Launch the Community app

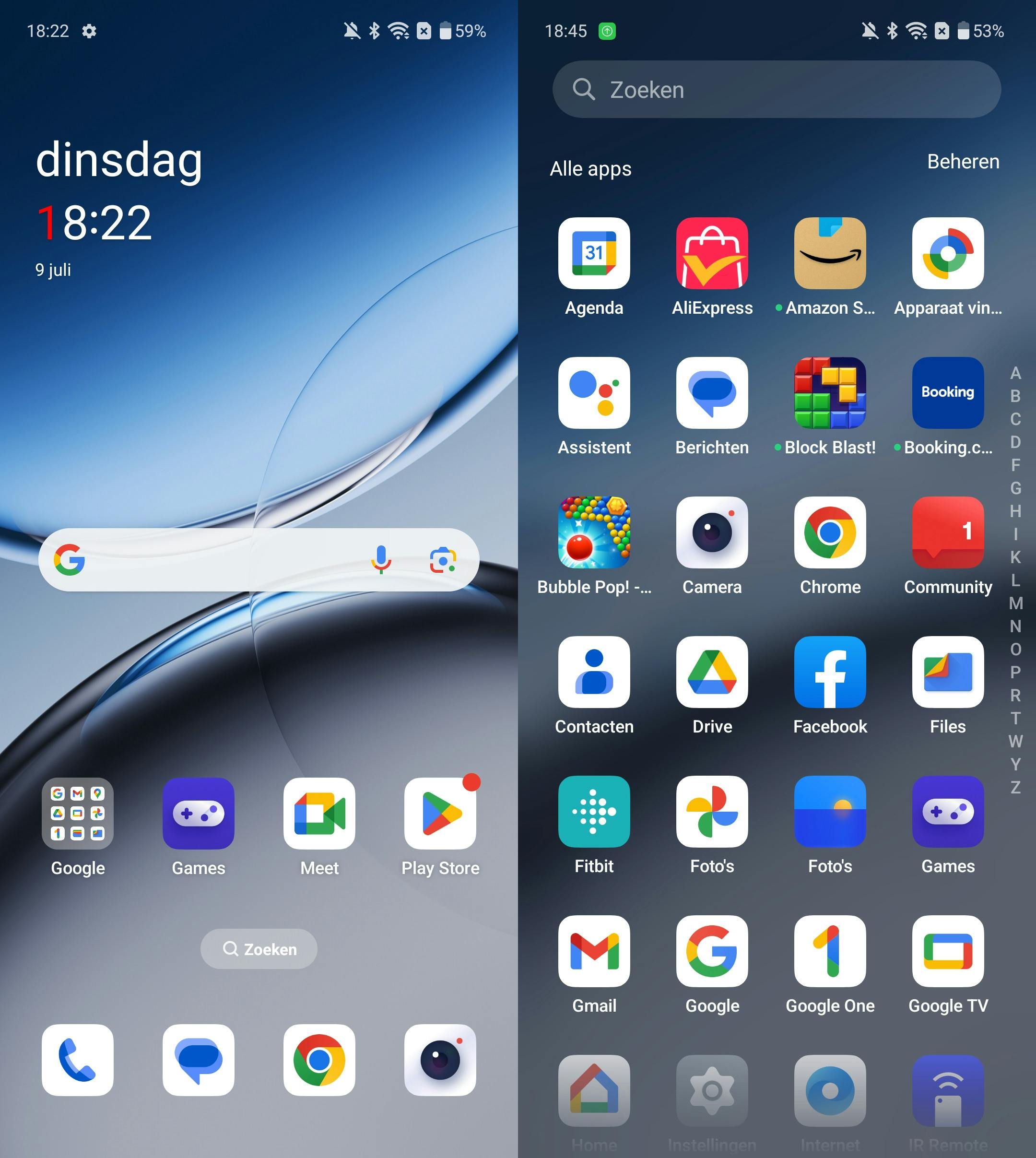[947, 532]
